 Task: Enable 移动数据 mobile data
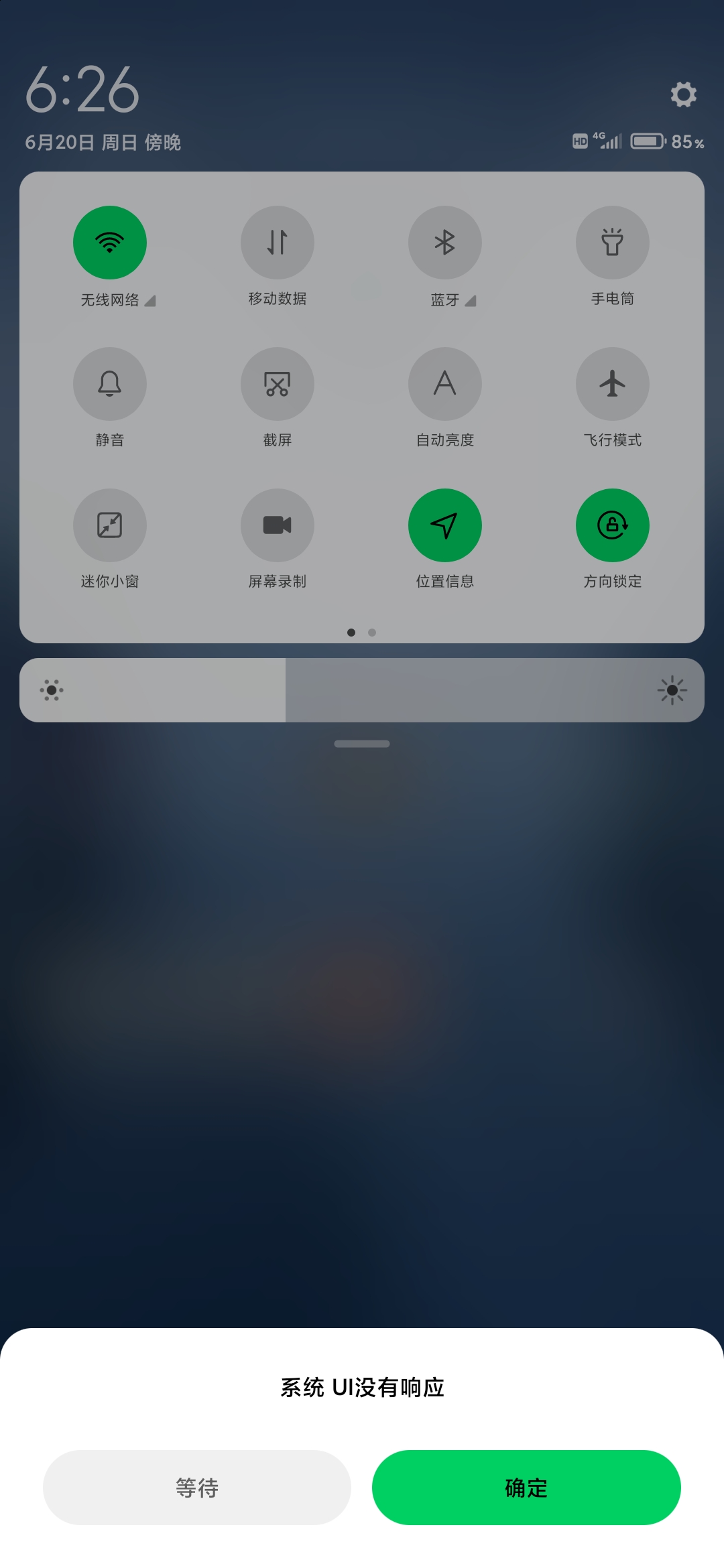click(278, 243)
